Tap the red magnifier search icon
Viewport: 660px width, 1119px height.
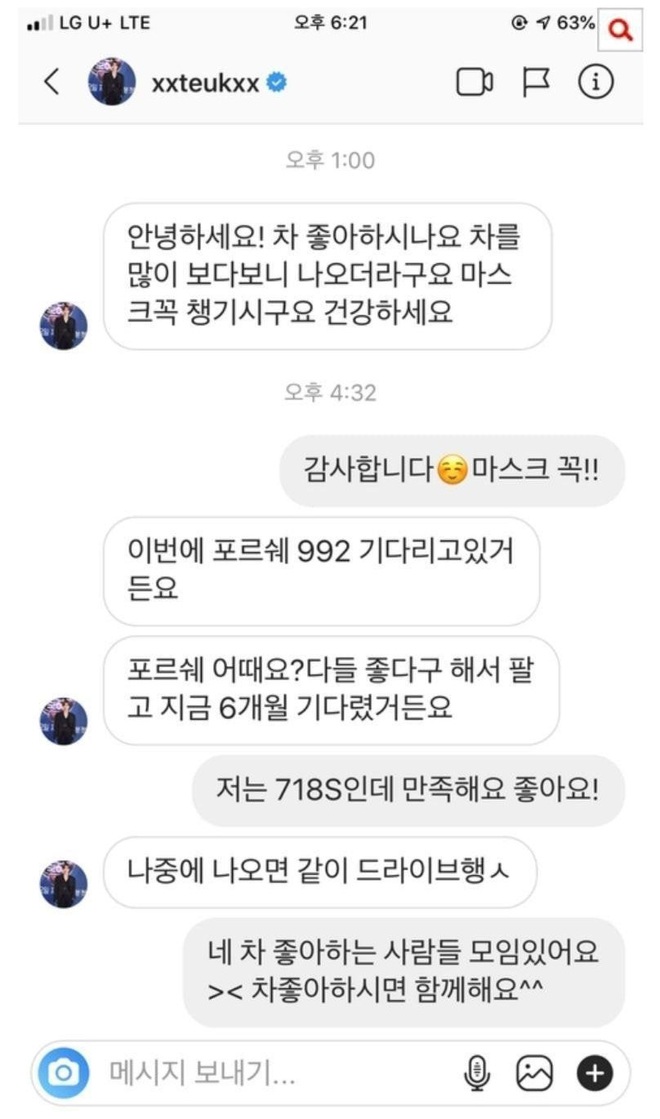620,29
